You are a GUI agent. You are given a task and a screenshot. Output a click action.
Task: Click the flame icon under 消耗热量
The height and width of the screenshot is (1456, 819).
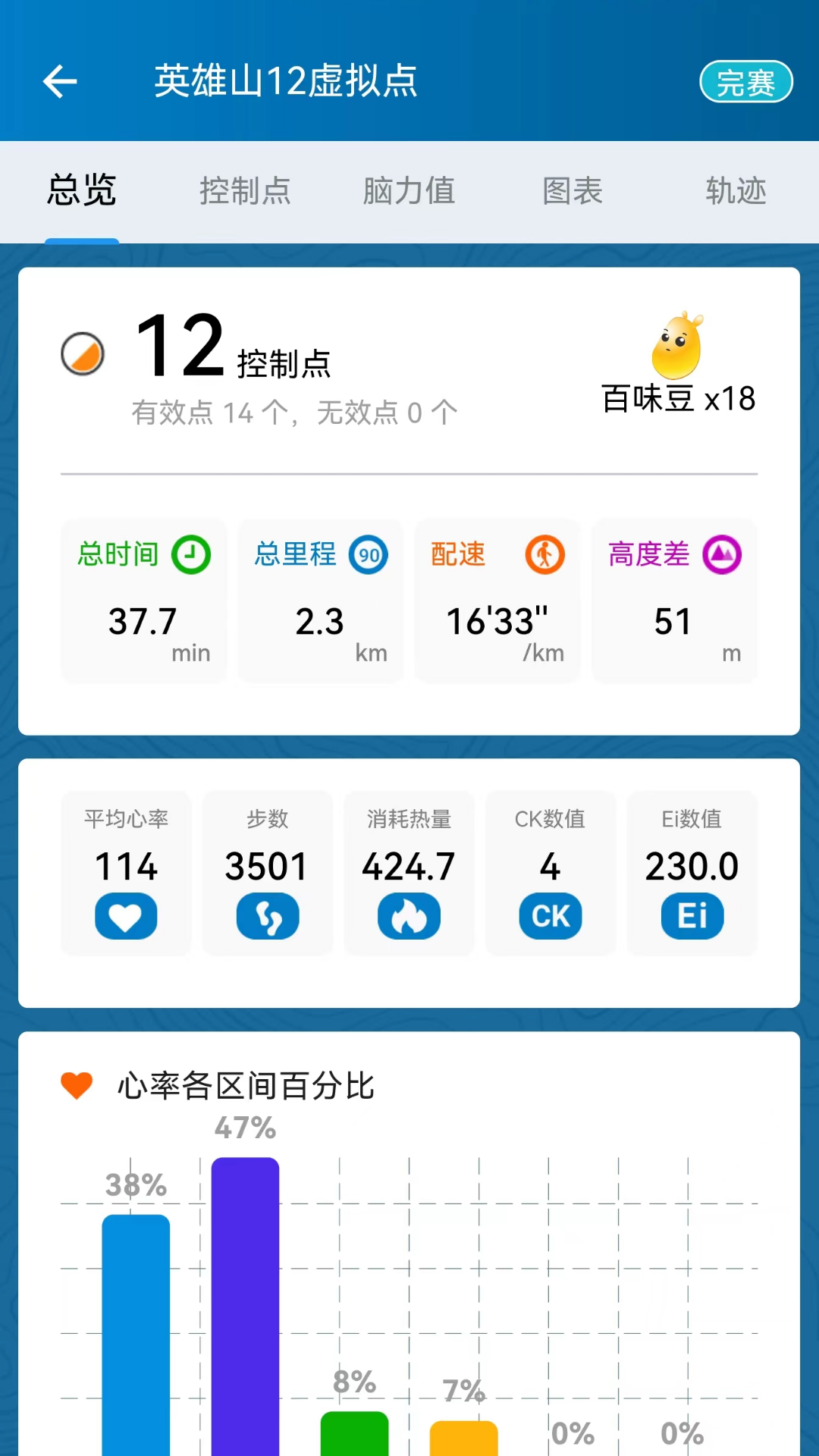click(x=409, y=916)
